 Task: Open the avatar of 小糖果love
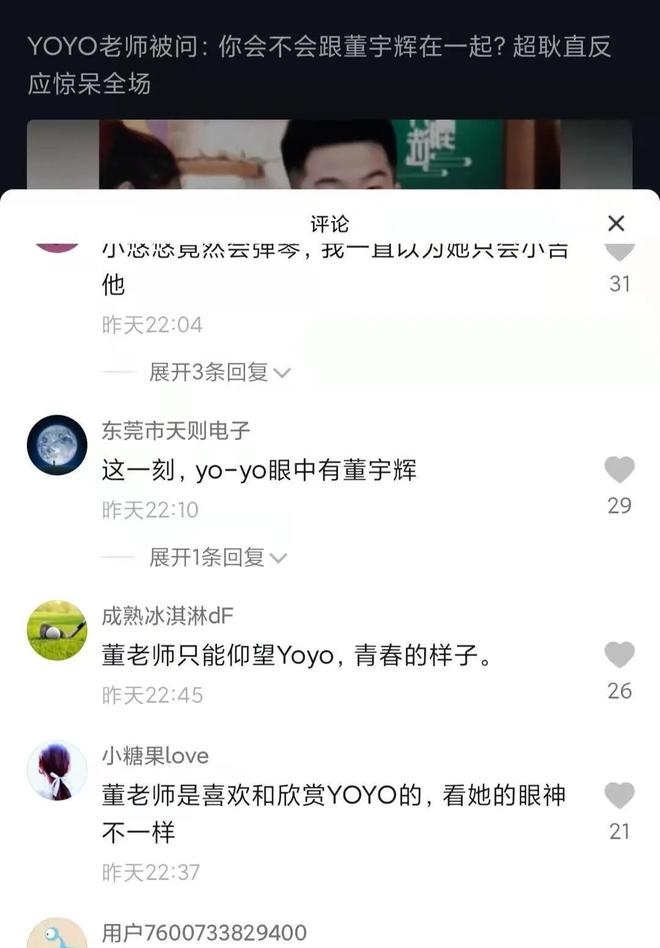pyautogui.click(x=57, y=771)
